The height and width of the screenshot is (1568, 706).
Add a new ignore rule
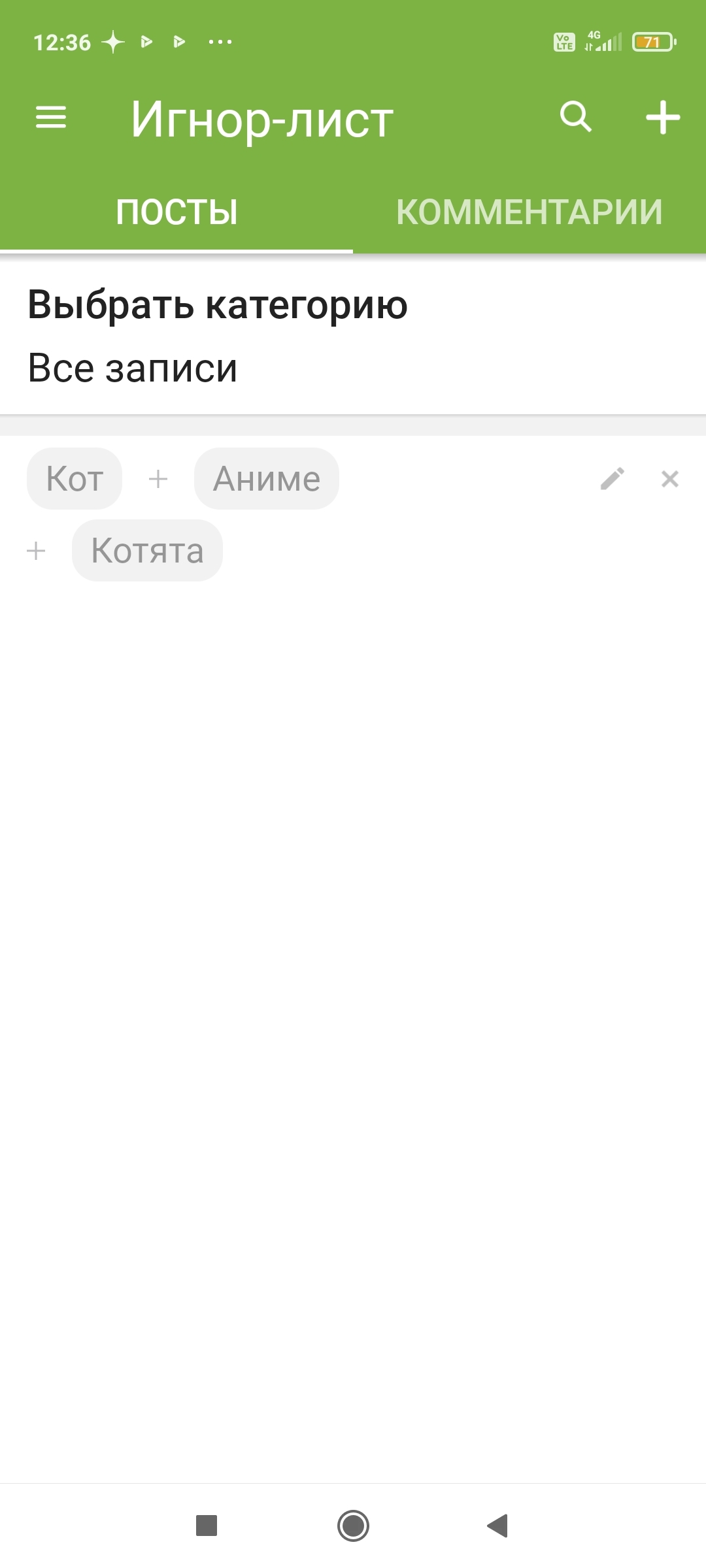point(663,118)
